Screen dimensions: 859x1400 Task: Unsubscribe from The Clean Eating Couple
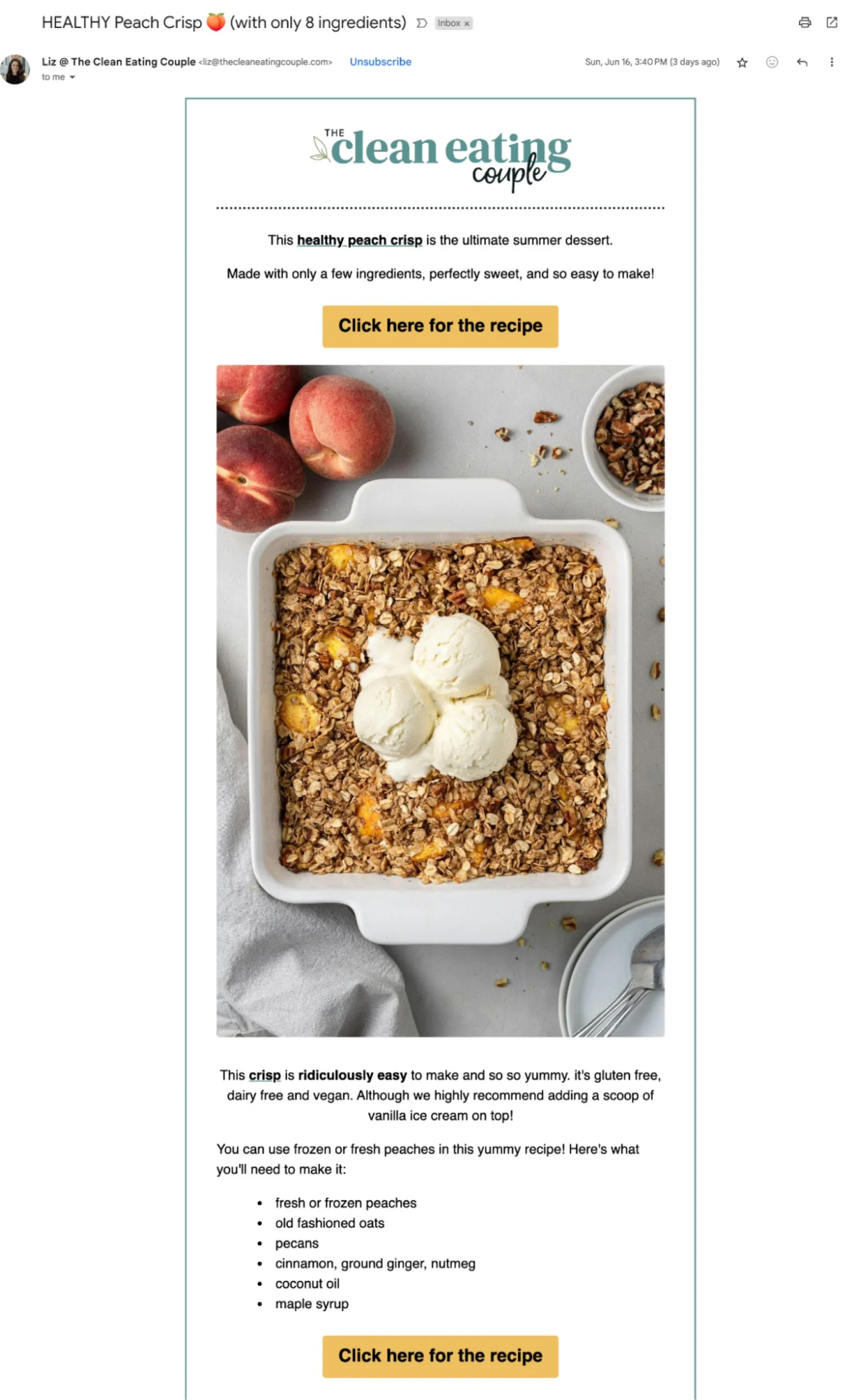click(x=380, y=62)
